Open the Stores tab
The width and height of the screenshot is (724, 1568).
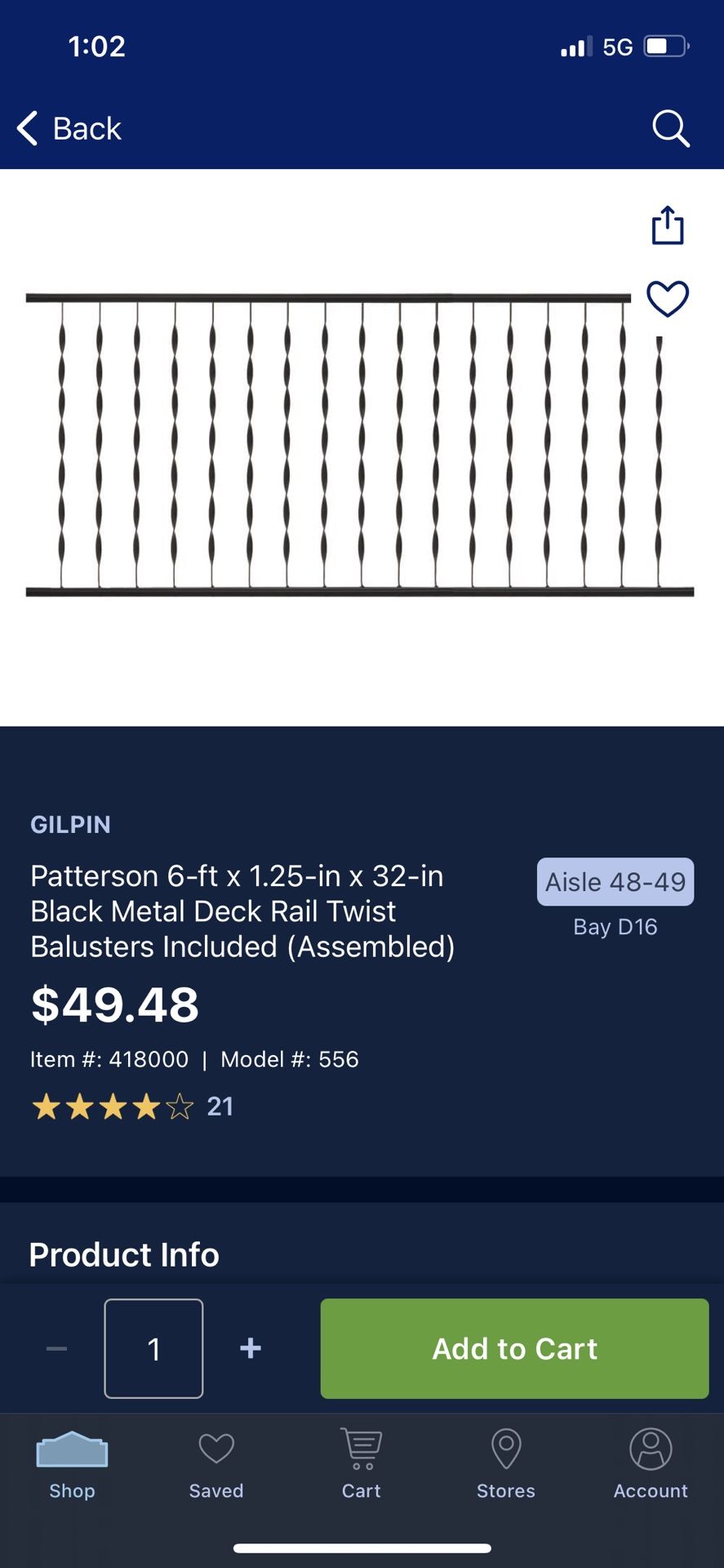coord(506,1466)
